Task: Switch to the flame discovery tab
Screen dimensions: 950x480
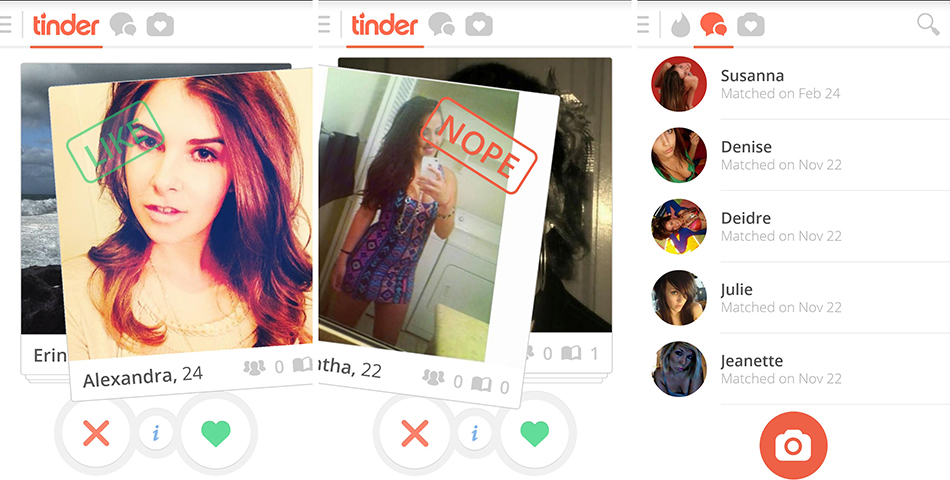Action: (680, 24)
